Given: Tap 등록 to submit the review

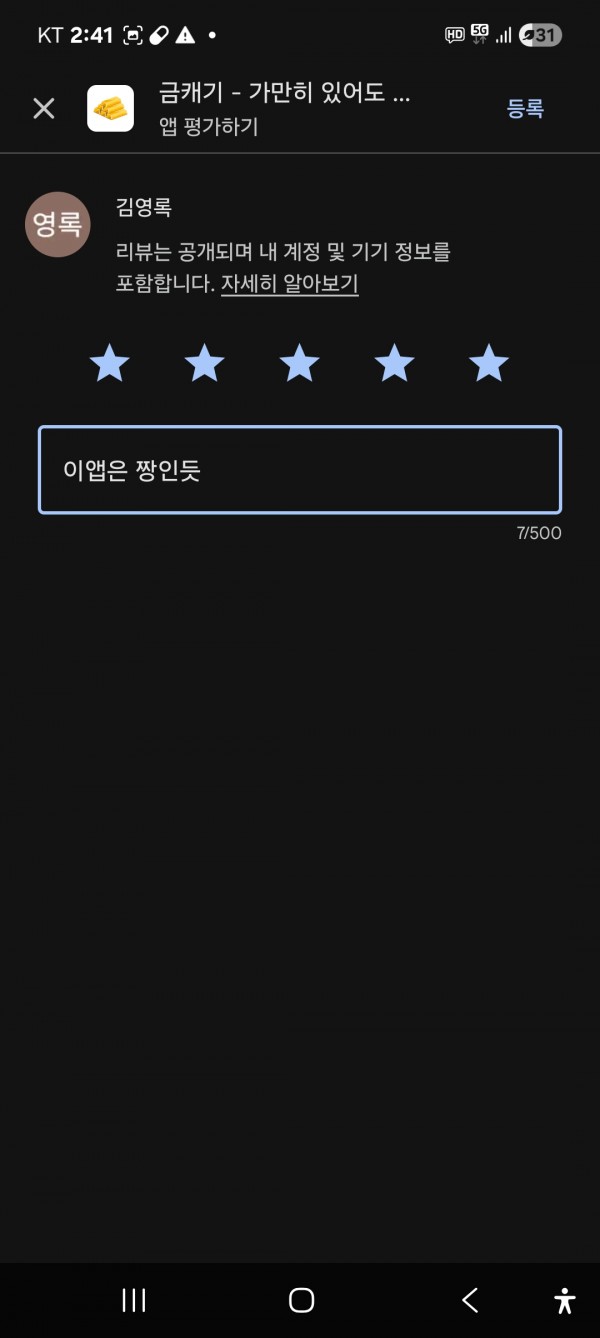Looking at the screenshot, I should (525, 109).
